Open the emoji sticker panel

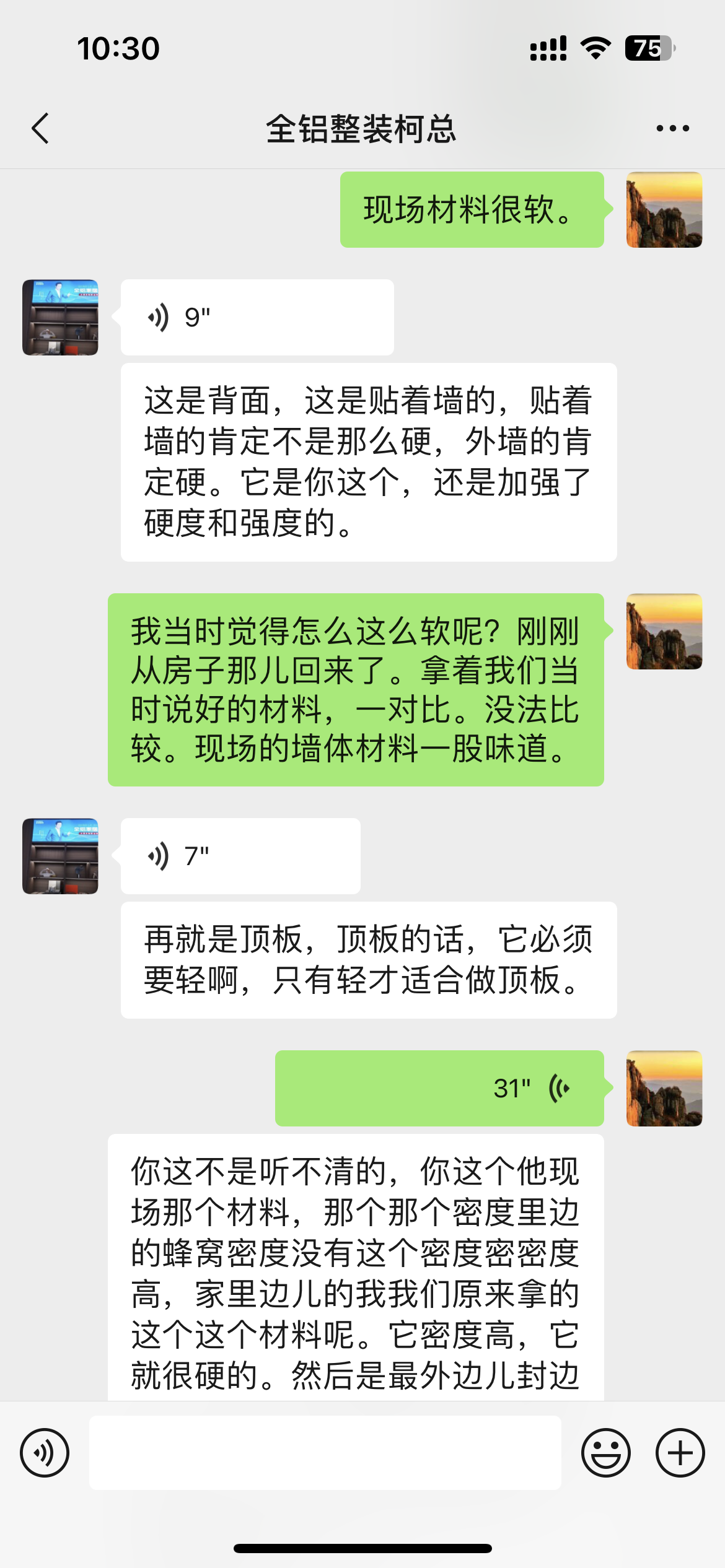coord(605,1452)
